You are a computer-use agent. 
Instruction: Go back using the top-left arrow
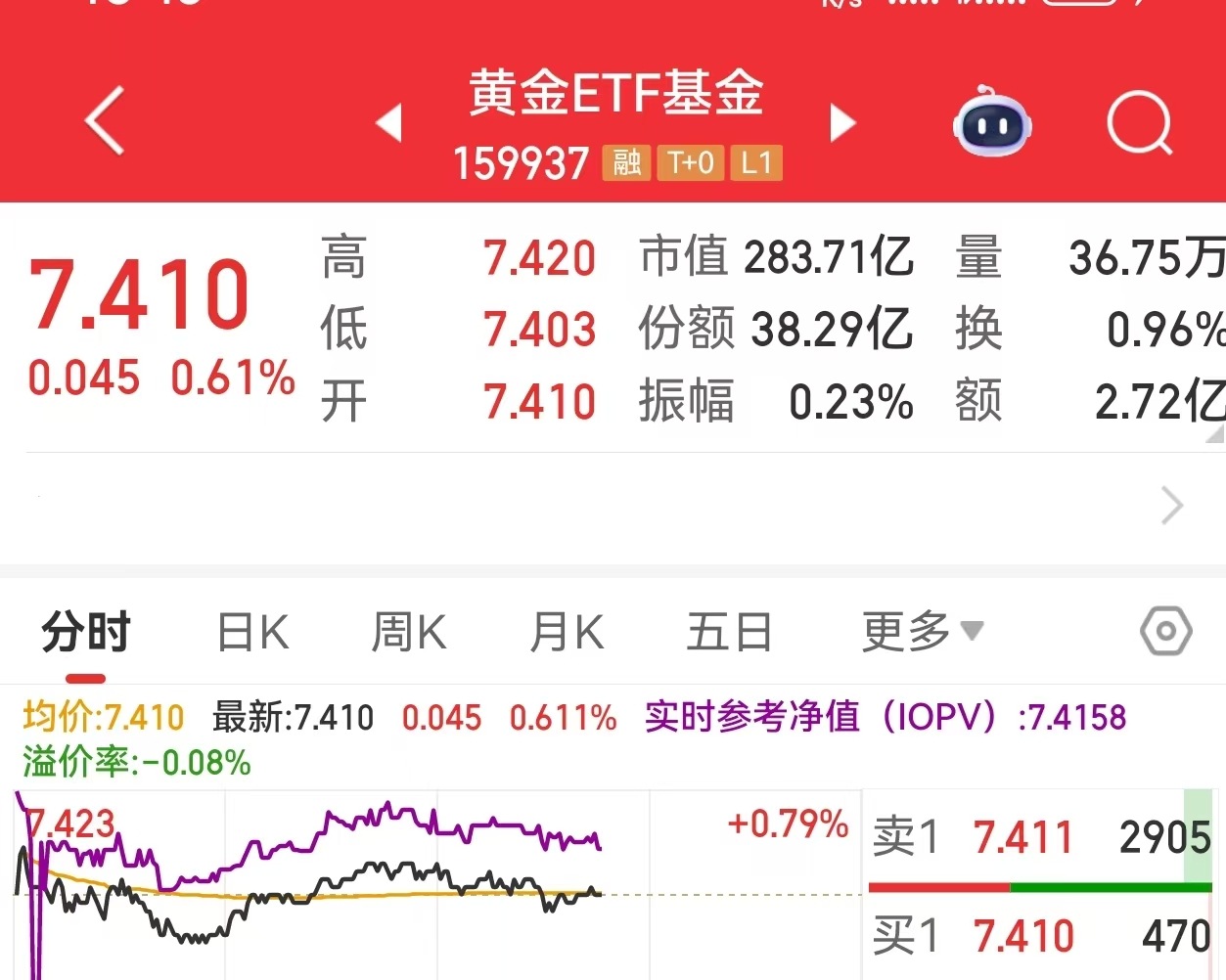point(105,120)
